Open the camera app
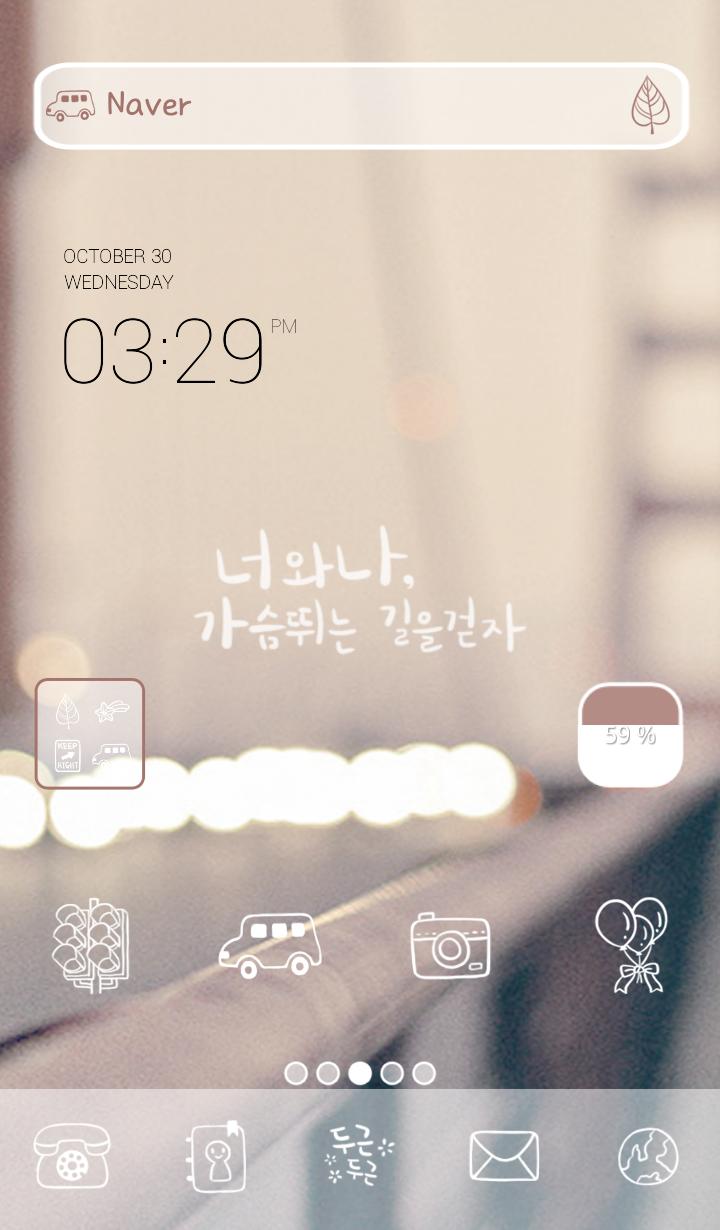Image resolution: width=720 pixels, height=1230 pixels. [x=450, y=945]
